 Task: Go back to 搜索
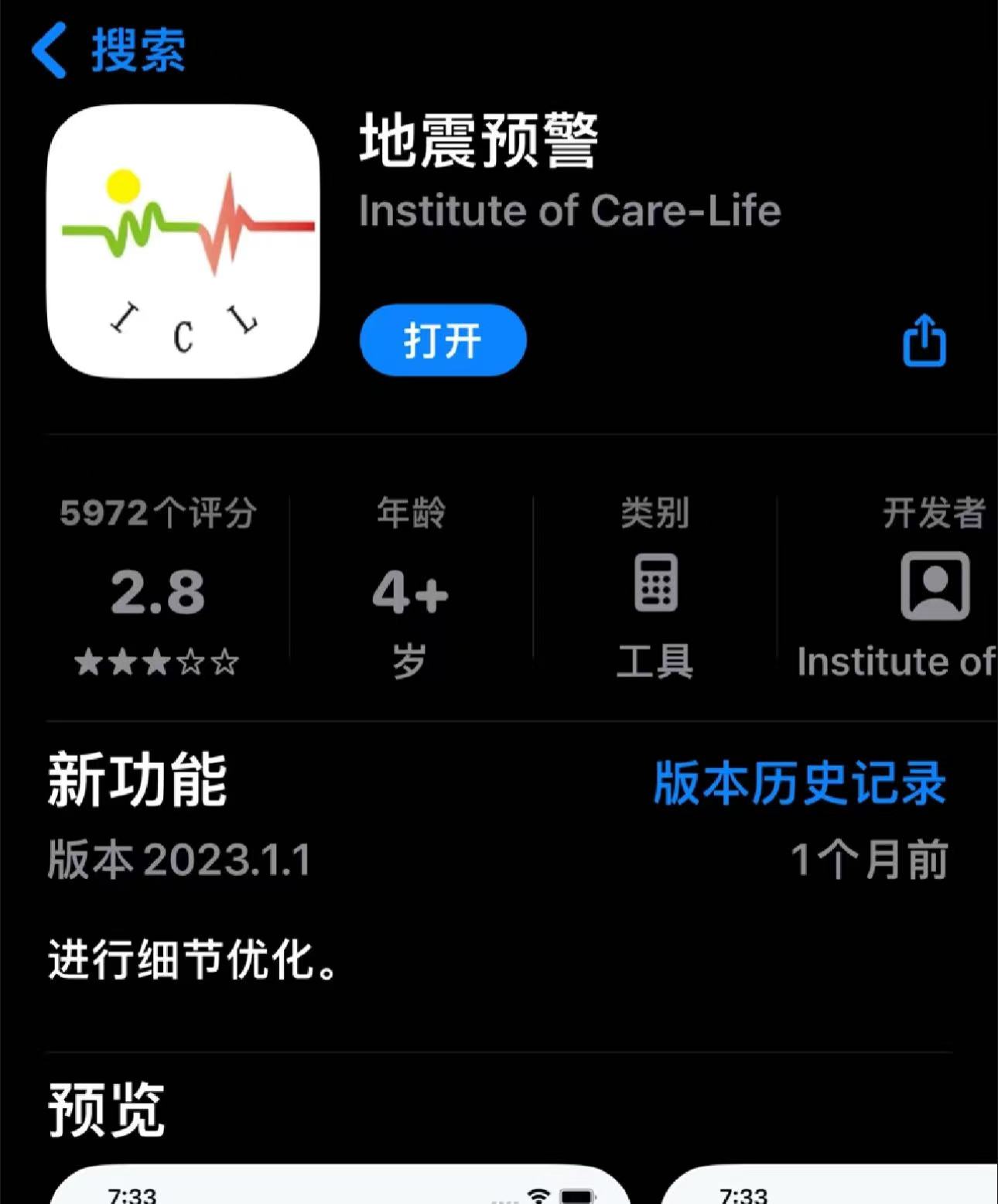(108, 51)
